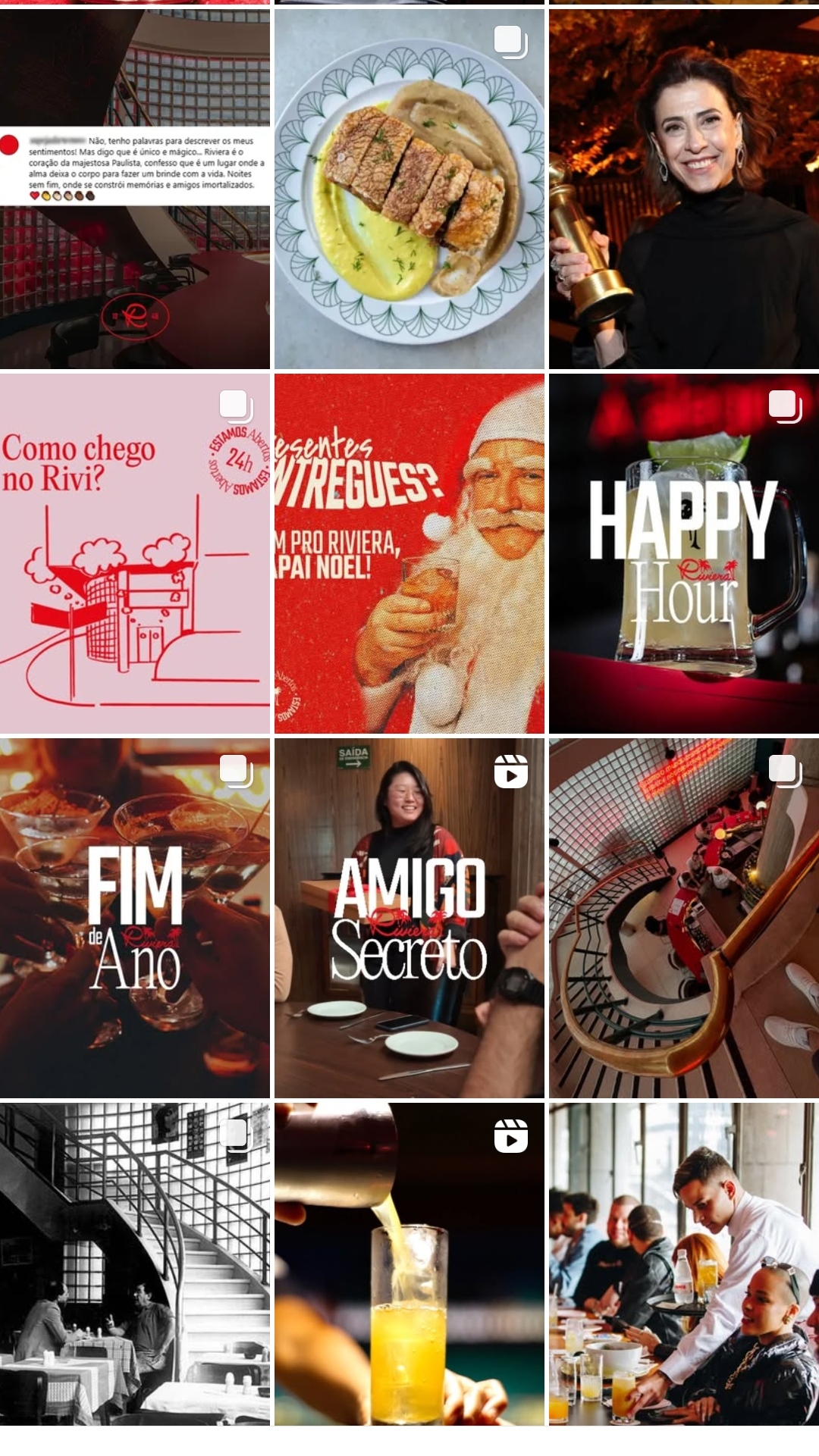Open the plated pork dish carousel post

pyautogui.click(x=409, y=189)
